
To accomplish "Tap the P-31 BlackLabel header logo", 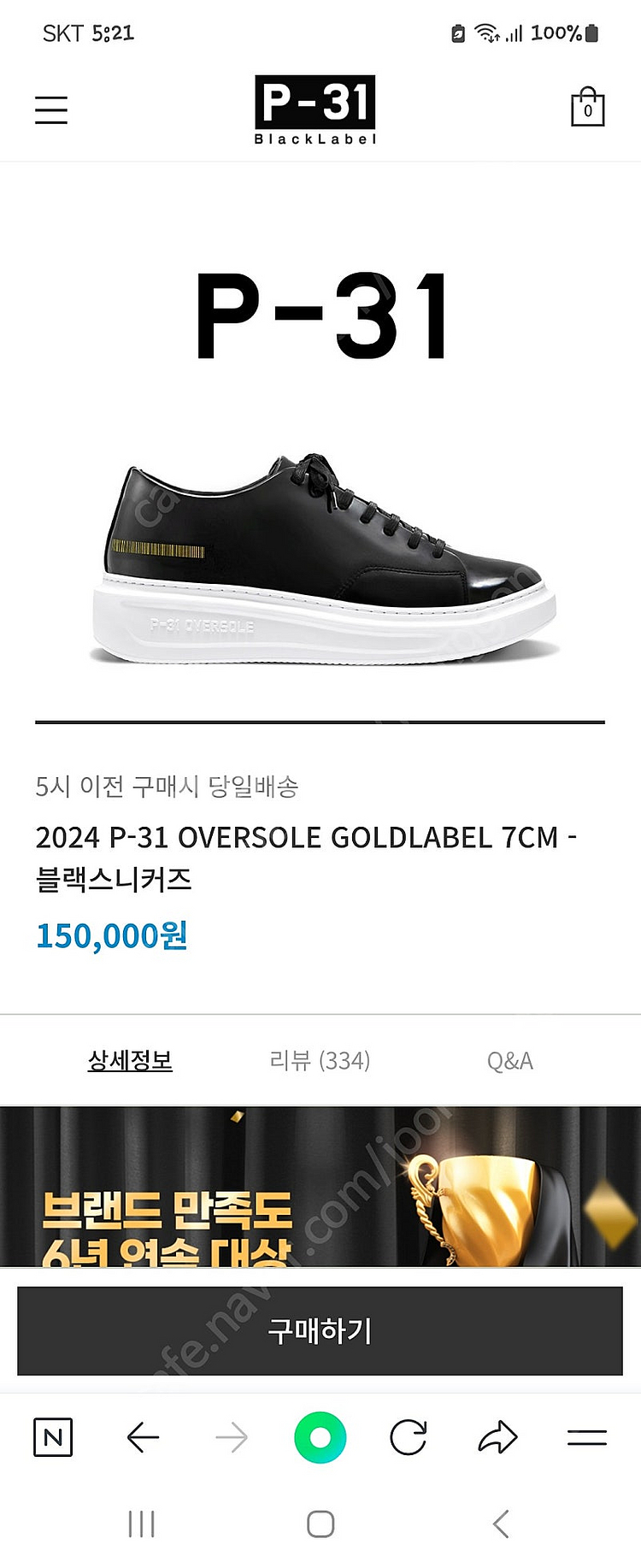I will pos(315,109).
